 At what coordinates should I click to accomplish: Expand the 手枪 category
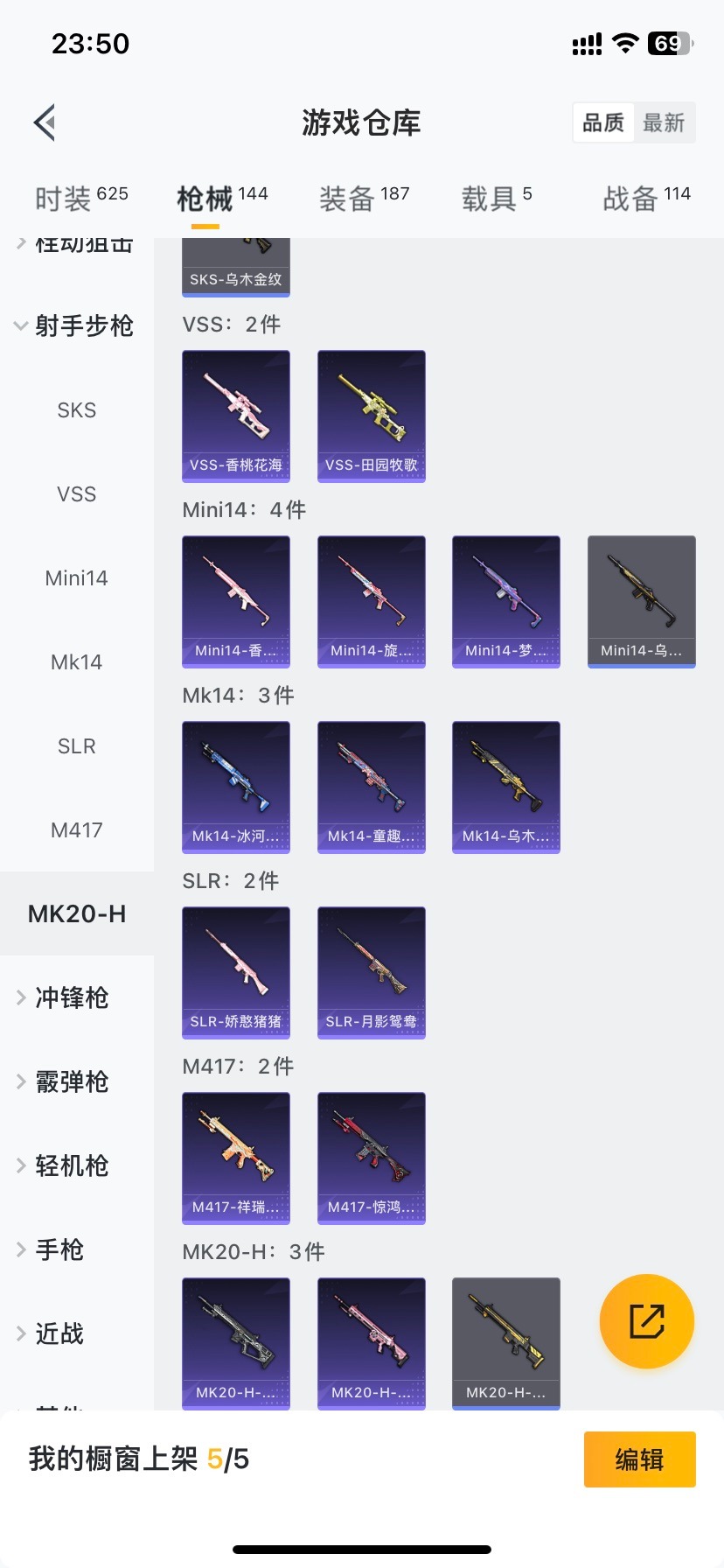(59, 1249)
